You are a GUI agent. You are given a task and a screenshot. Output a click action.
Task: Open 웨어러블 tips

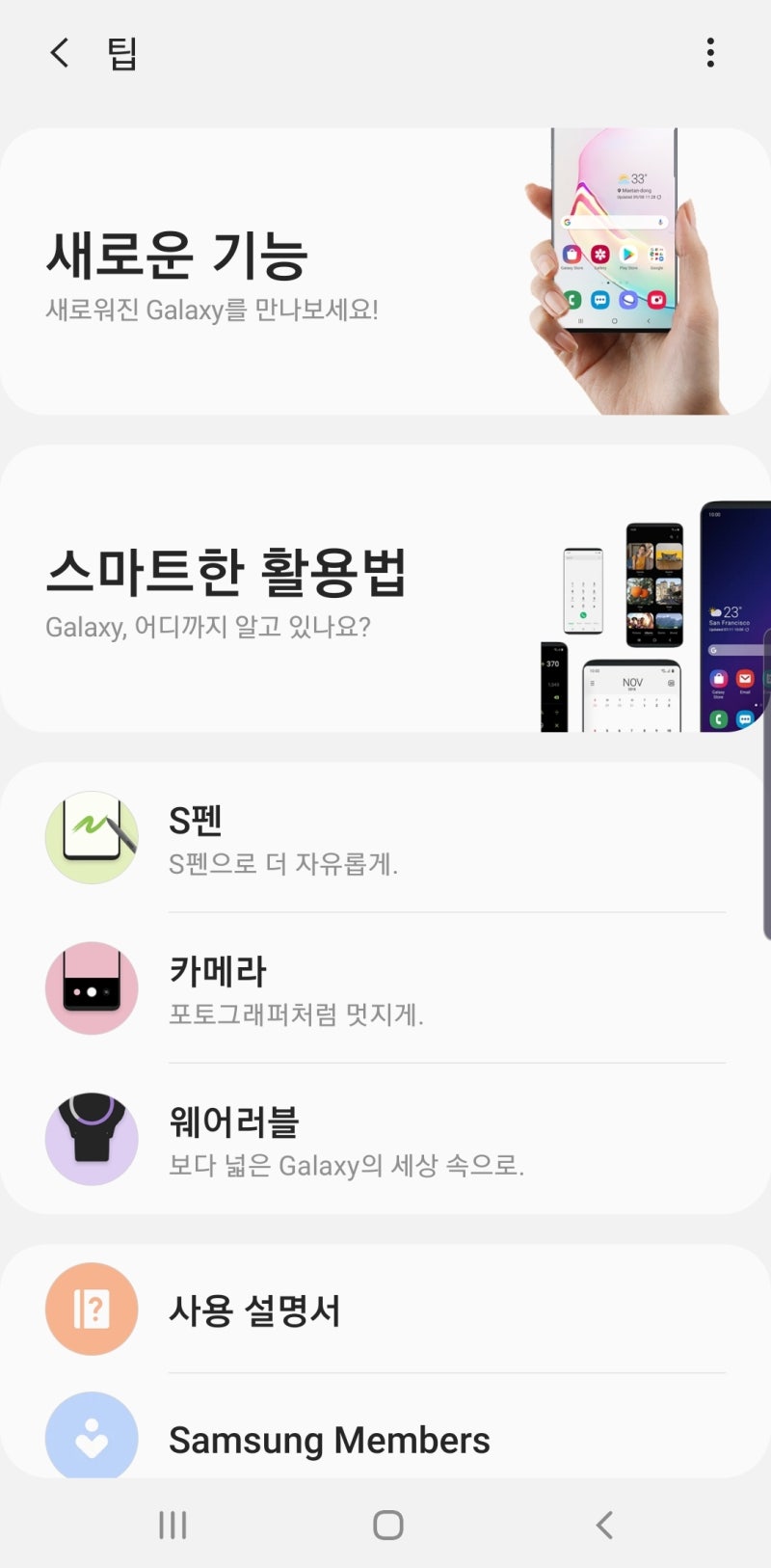coord(385,1140)
